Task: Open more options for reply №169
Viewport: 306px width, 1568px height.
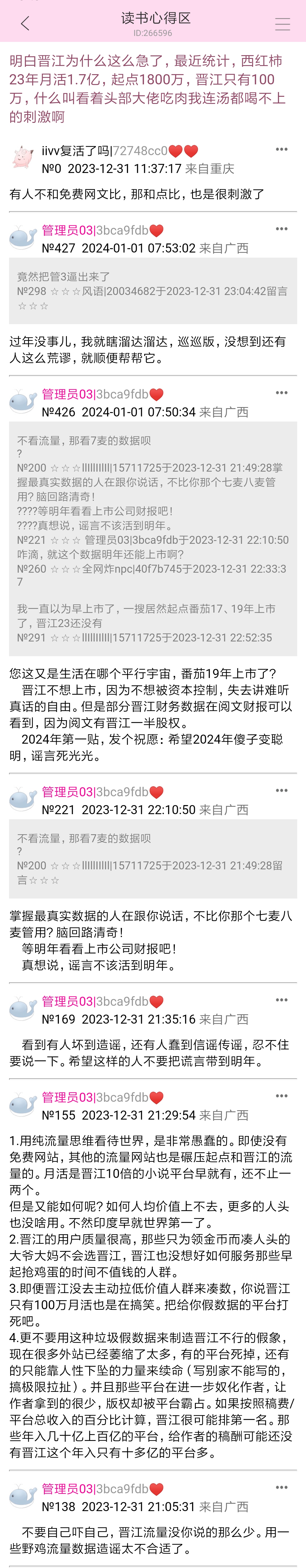Action: tap(281, 1000)
